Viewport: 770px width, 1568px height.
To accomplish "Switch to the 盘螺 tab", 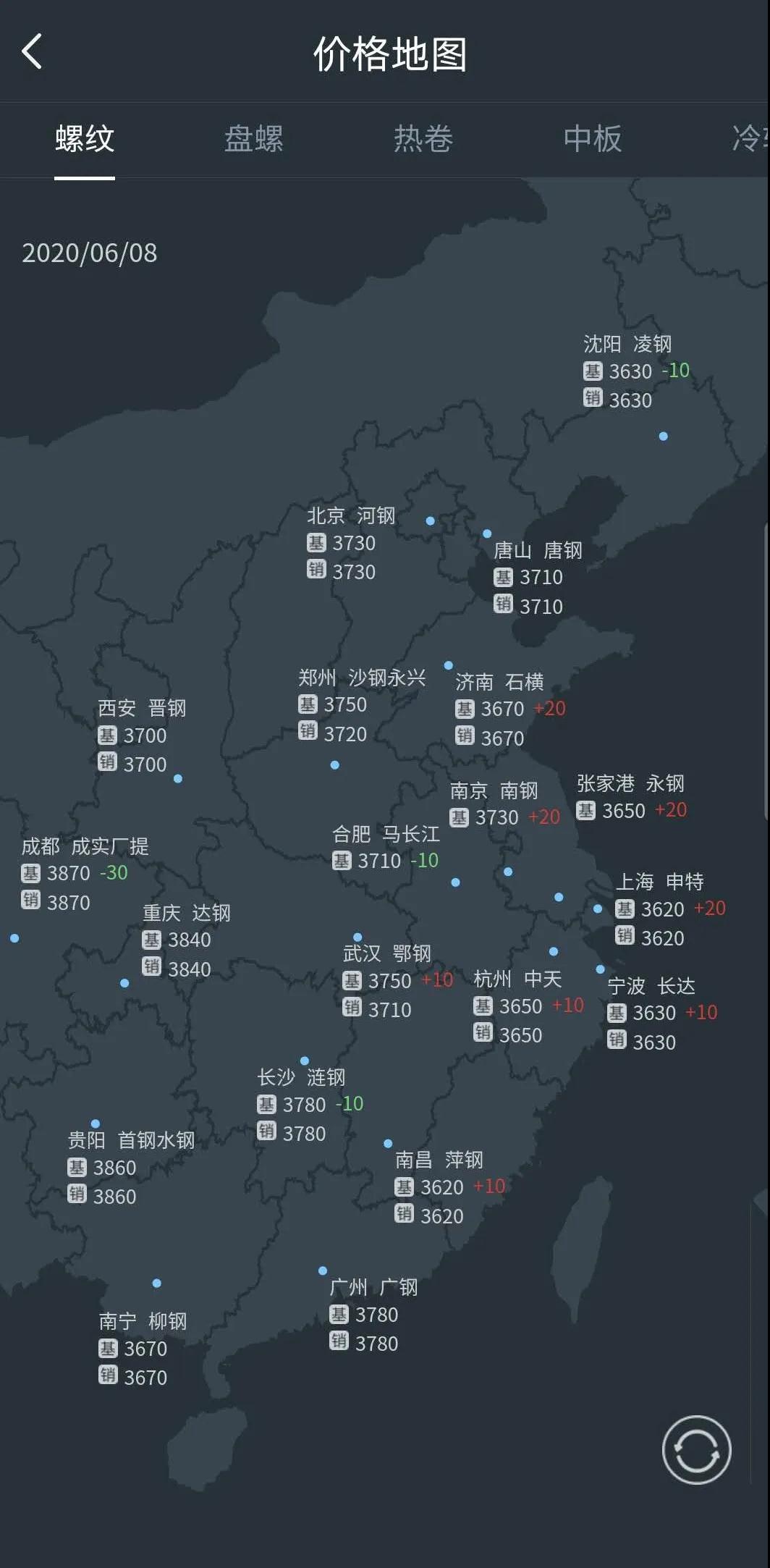I will point(253,138).
